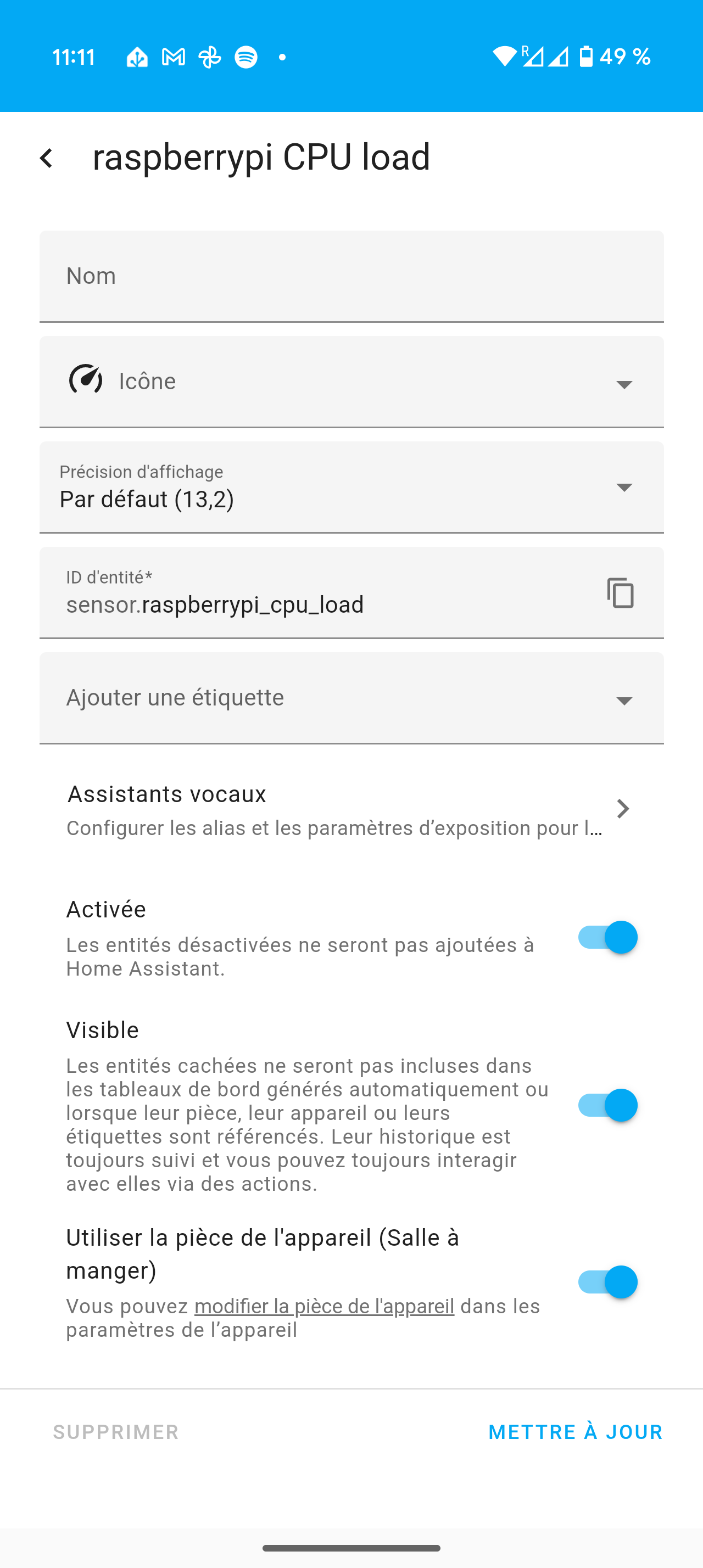
Task: Save changes with METTRE À JOUR
Action: 575,1432
